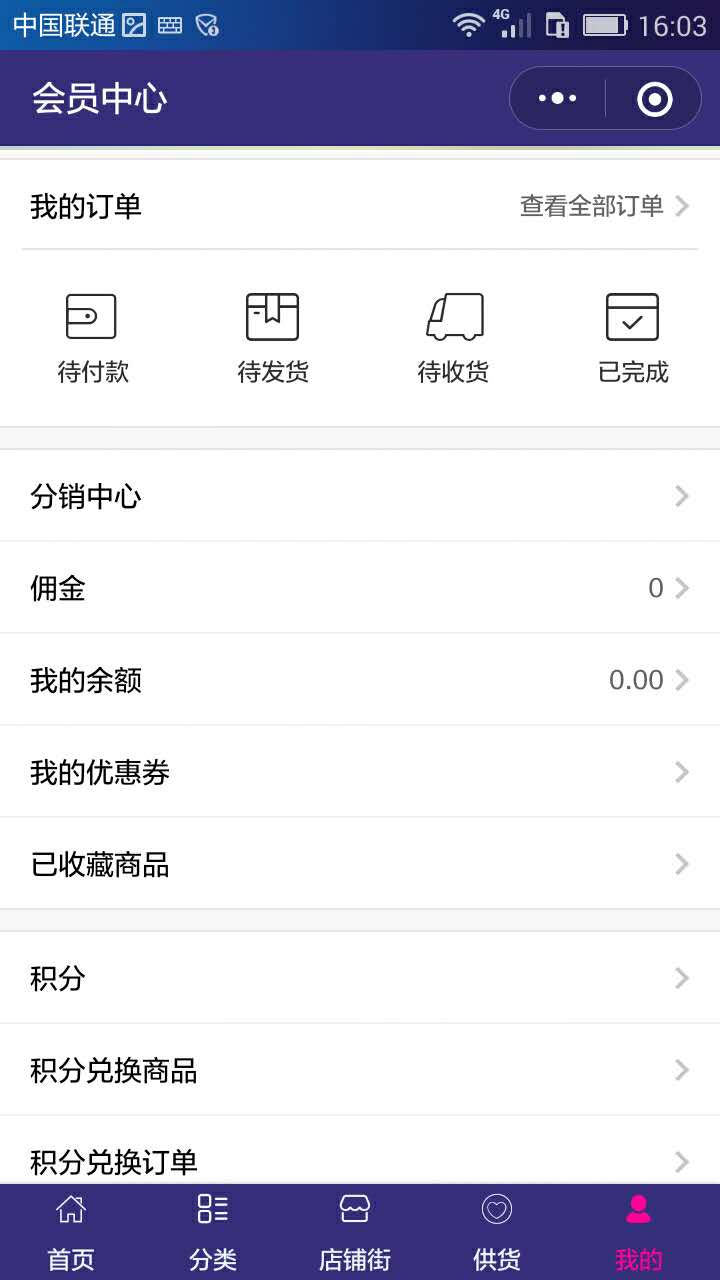
Task: Open 待付款 pending payment orders
Action: [x=93, y=339]
